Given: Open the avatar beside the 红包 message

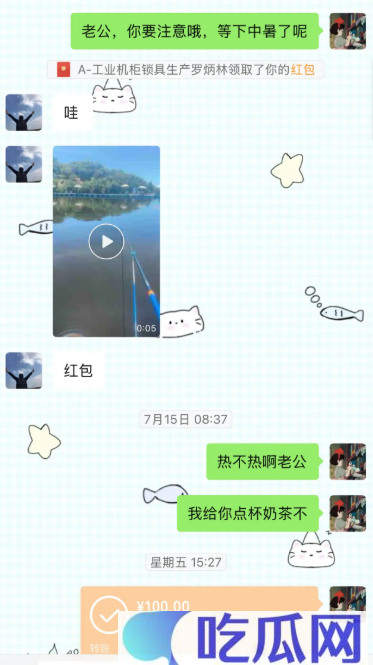Looking at the screenshot, I should click(x=24, y=370).
